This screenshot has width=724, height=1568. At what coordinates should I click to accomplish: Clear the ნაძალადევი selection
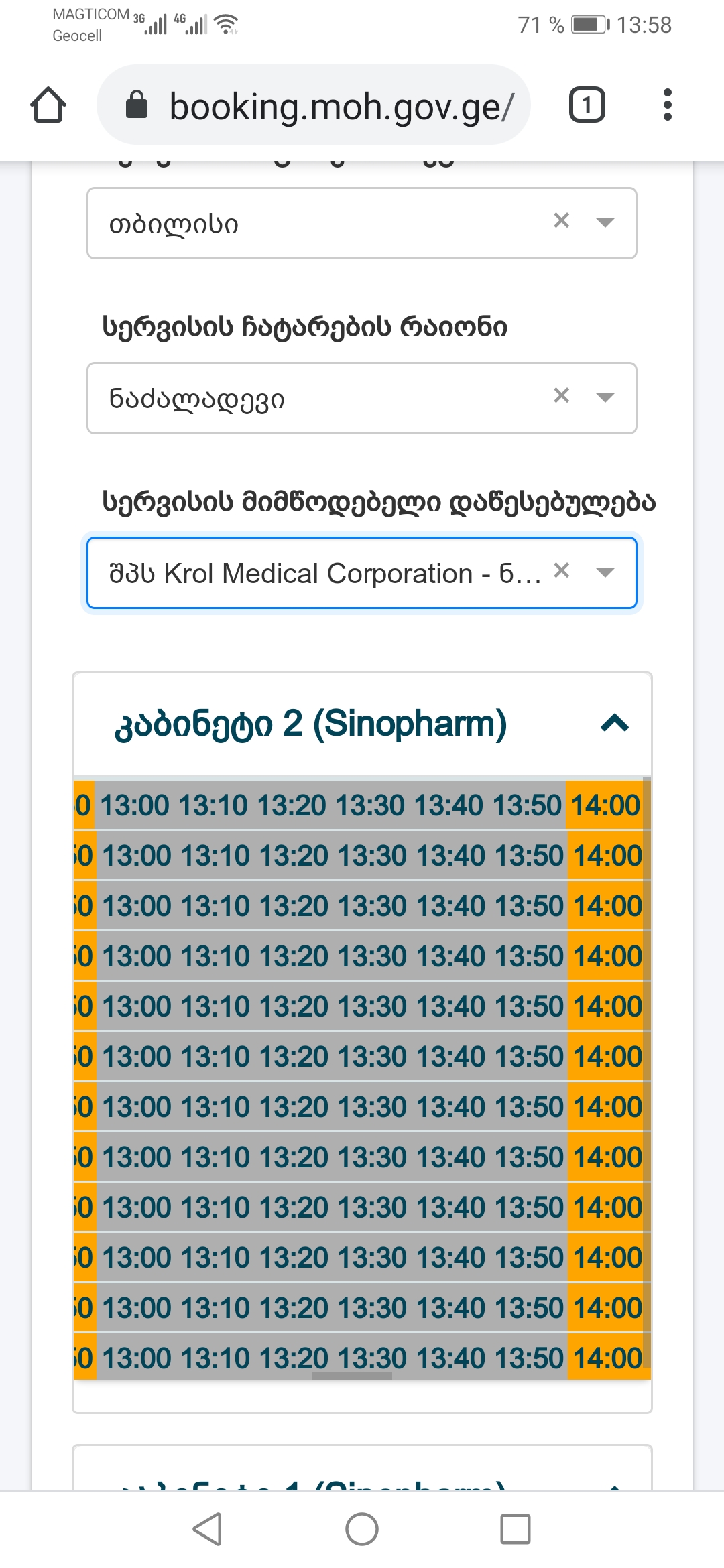[x=562, y=395]
